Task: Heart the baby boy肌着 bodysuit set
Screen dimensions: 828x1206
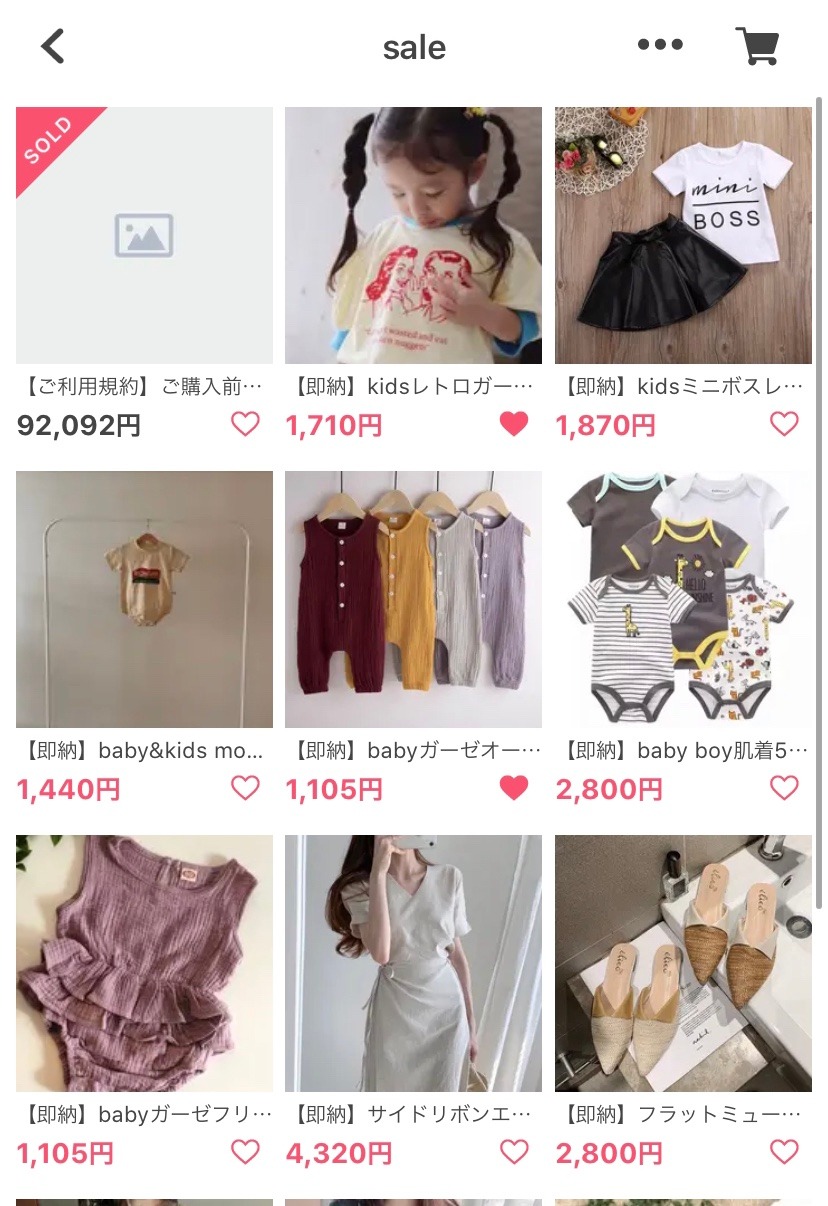Action: pos(784,789)
